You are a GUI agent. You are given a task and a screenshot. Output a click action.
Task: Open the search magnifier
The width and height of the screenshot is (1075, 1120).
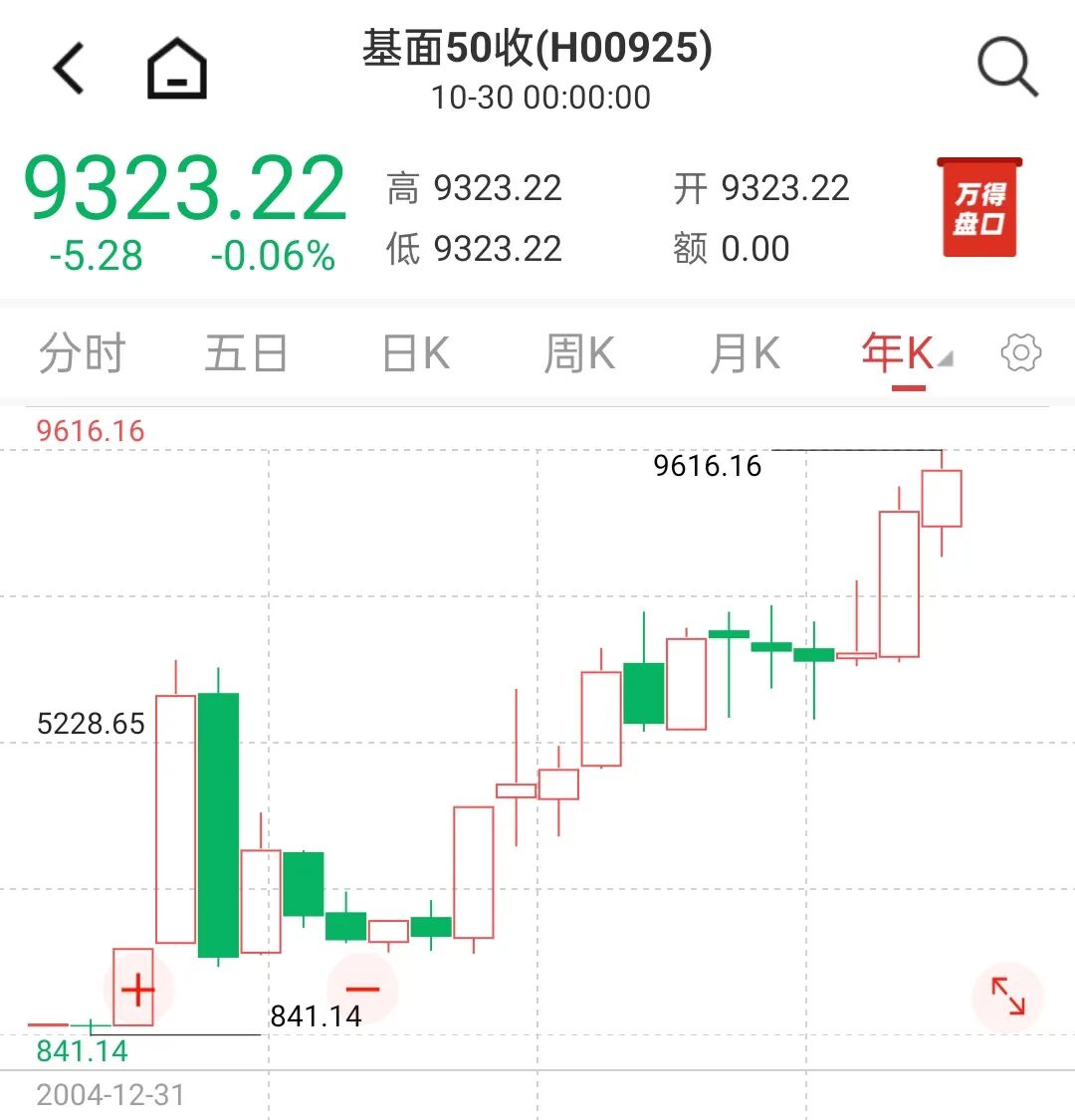coord(1007,70)
